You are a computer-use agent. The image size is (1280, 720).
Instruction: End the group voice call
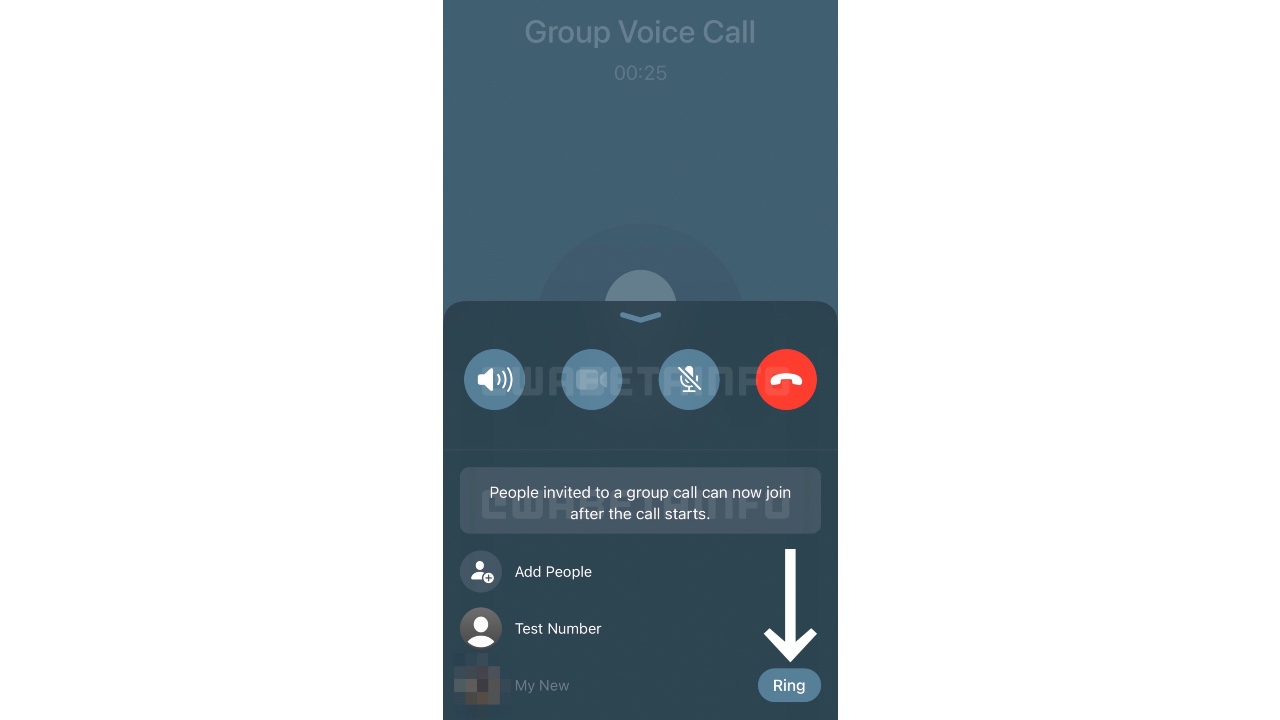click(x=786, y=380)
